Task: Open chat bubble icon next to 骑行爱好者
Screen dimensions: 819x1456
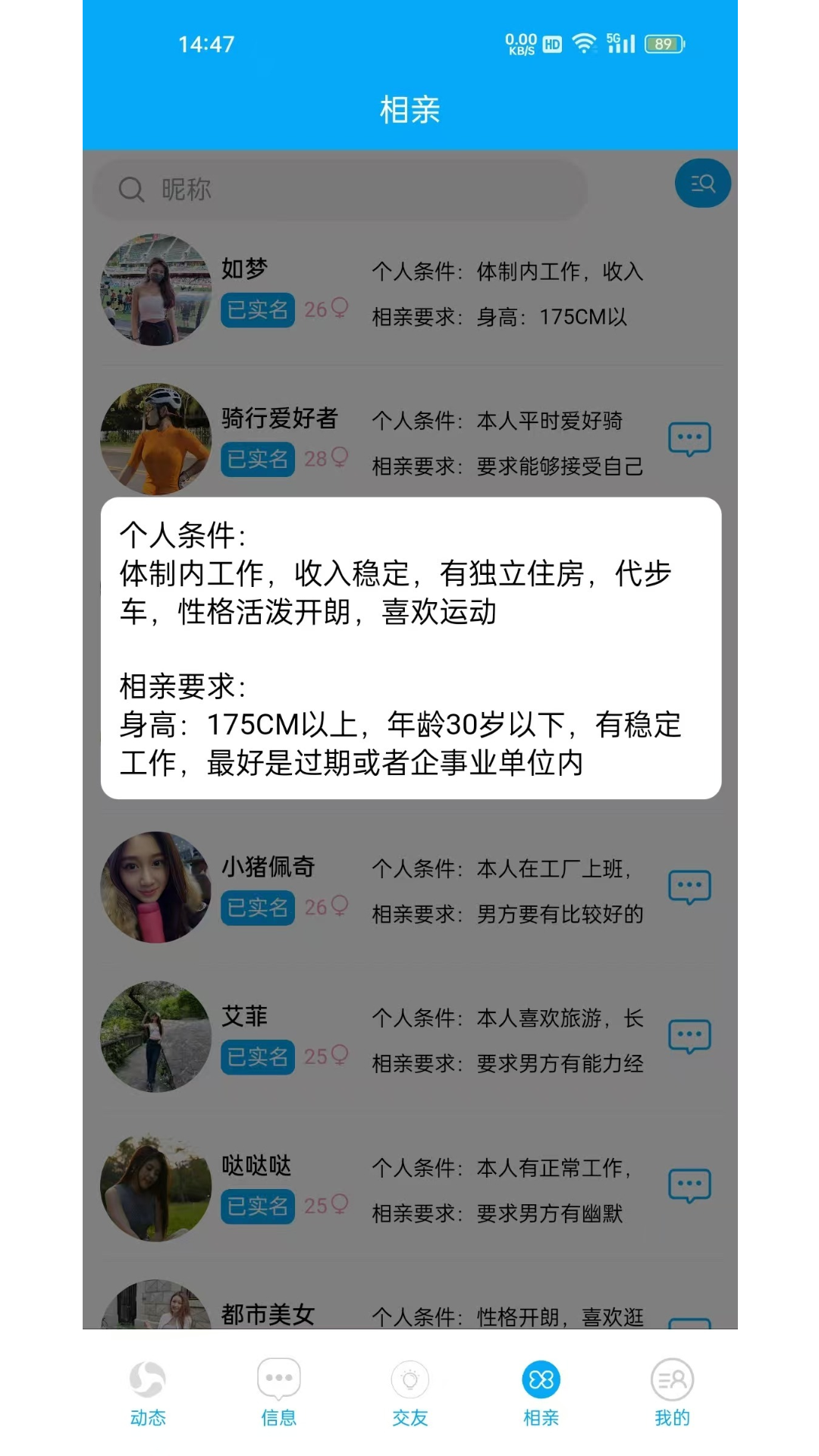Action: 689,438
